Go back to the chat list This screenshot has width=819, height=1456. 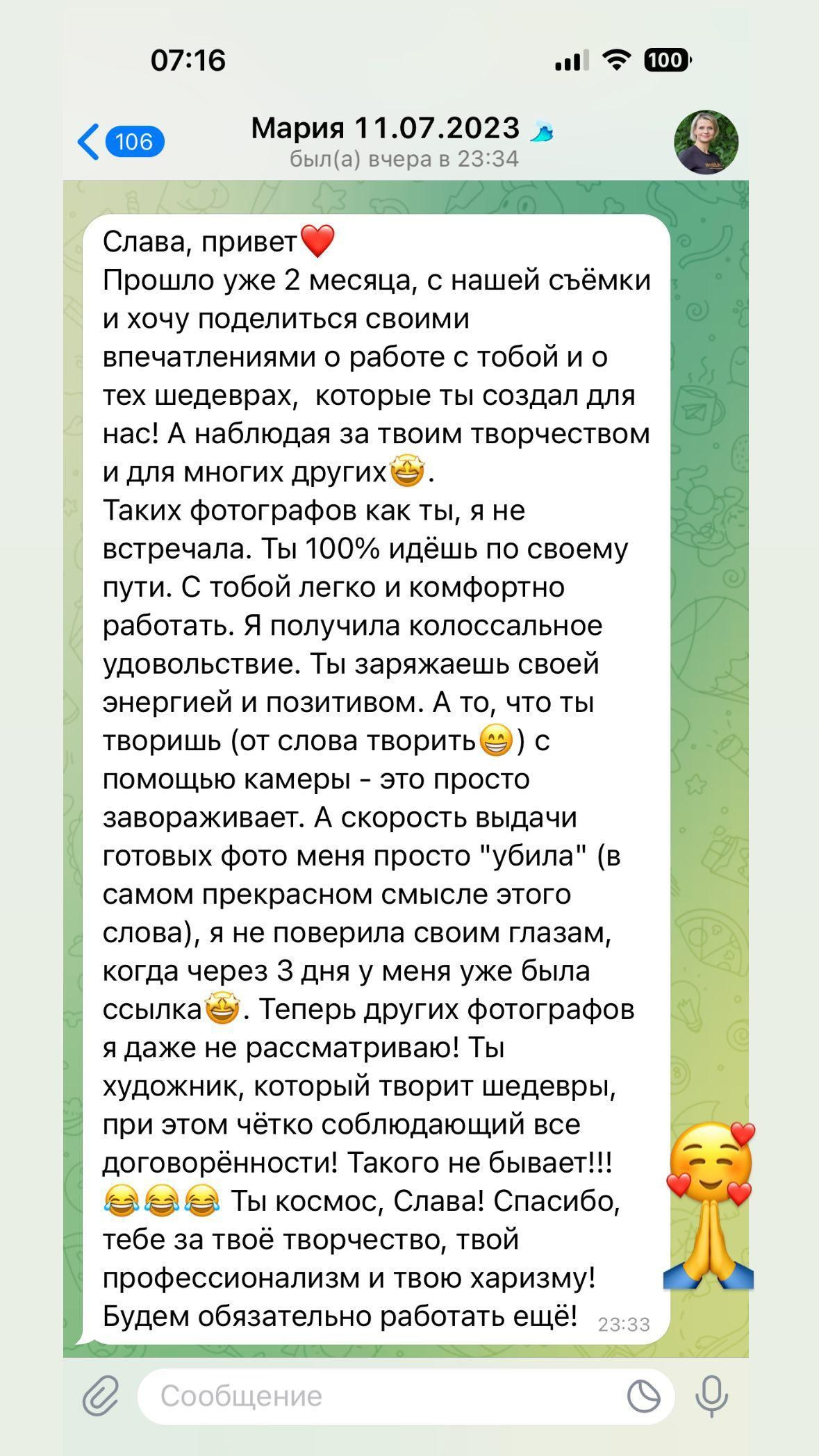(118, 142)
